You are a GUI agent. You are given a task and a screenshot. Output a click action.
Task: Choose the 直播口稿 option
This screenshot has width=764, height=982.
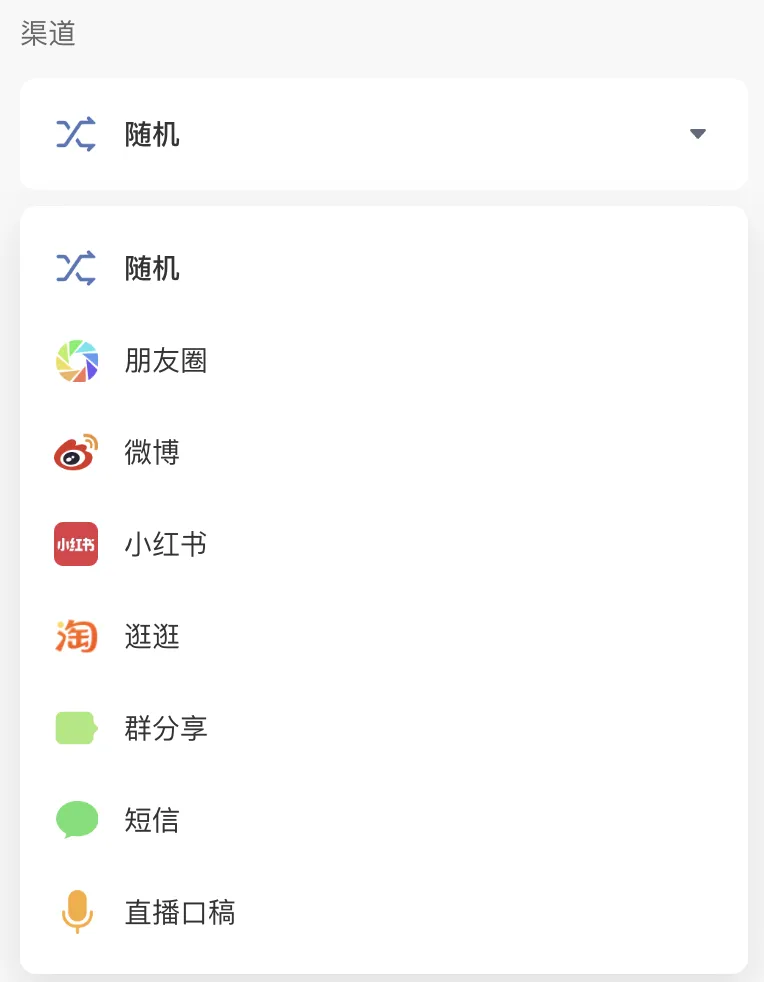[179, 912]
